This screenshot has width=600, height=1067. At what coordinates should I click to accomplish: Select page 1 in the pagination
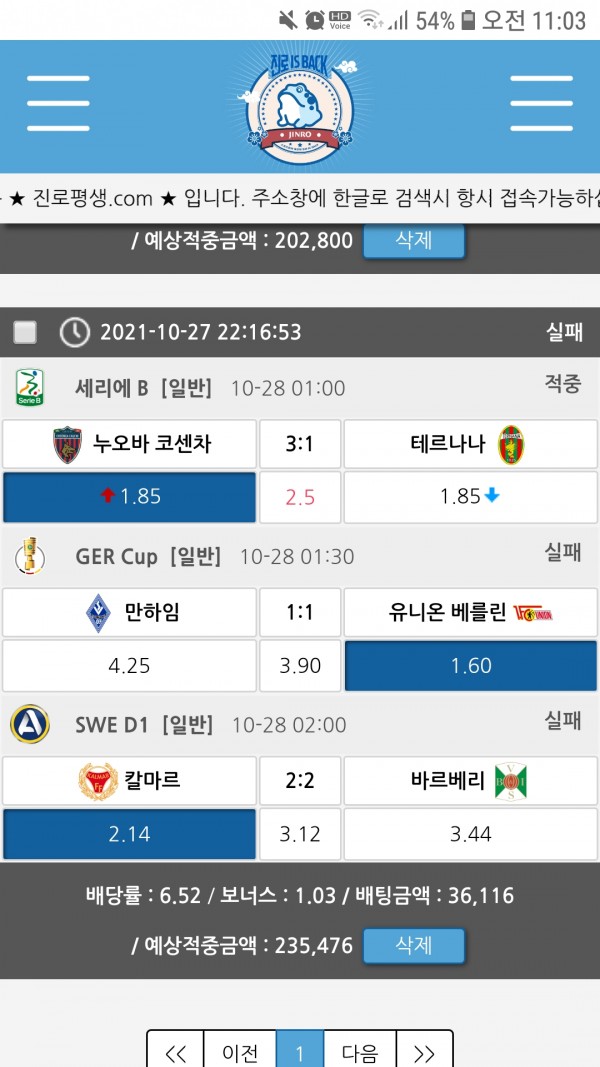click(x=300, y=1052)
